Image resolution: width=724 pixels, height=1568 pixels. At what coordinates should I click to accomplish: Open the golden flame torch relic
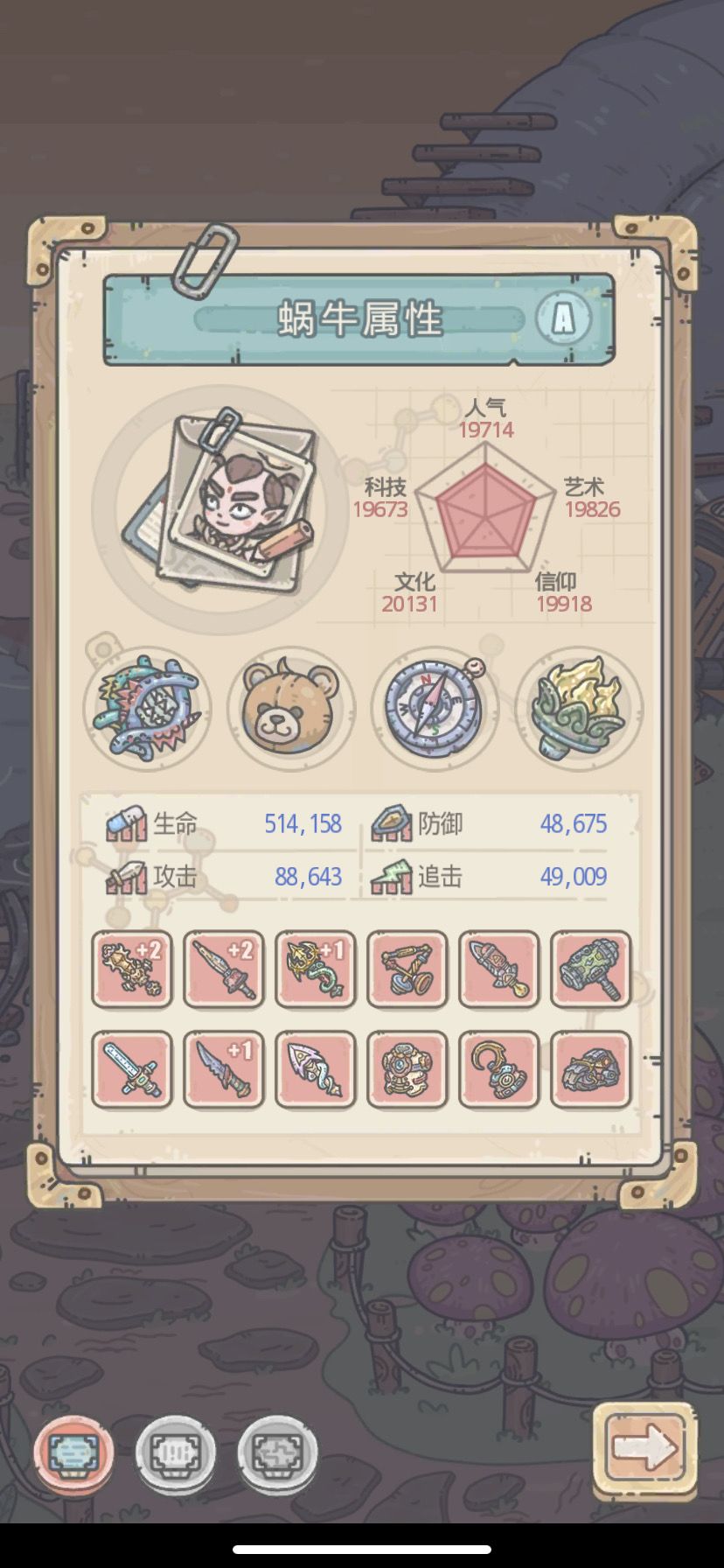[579, 708]
